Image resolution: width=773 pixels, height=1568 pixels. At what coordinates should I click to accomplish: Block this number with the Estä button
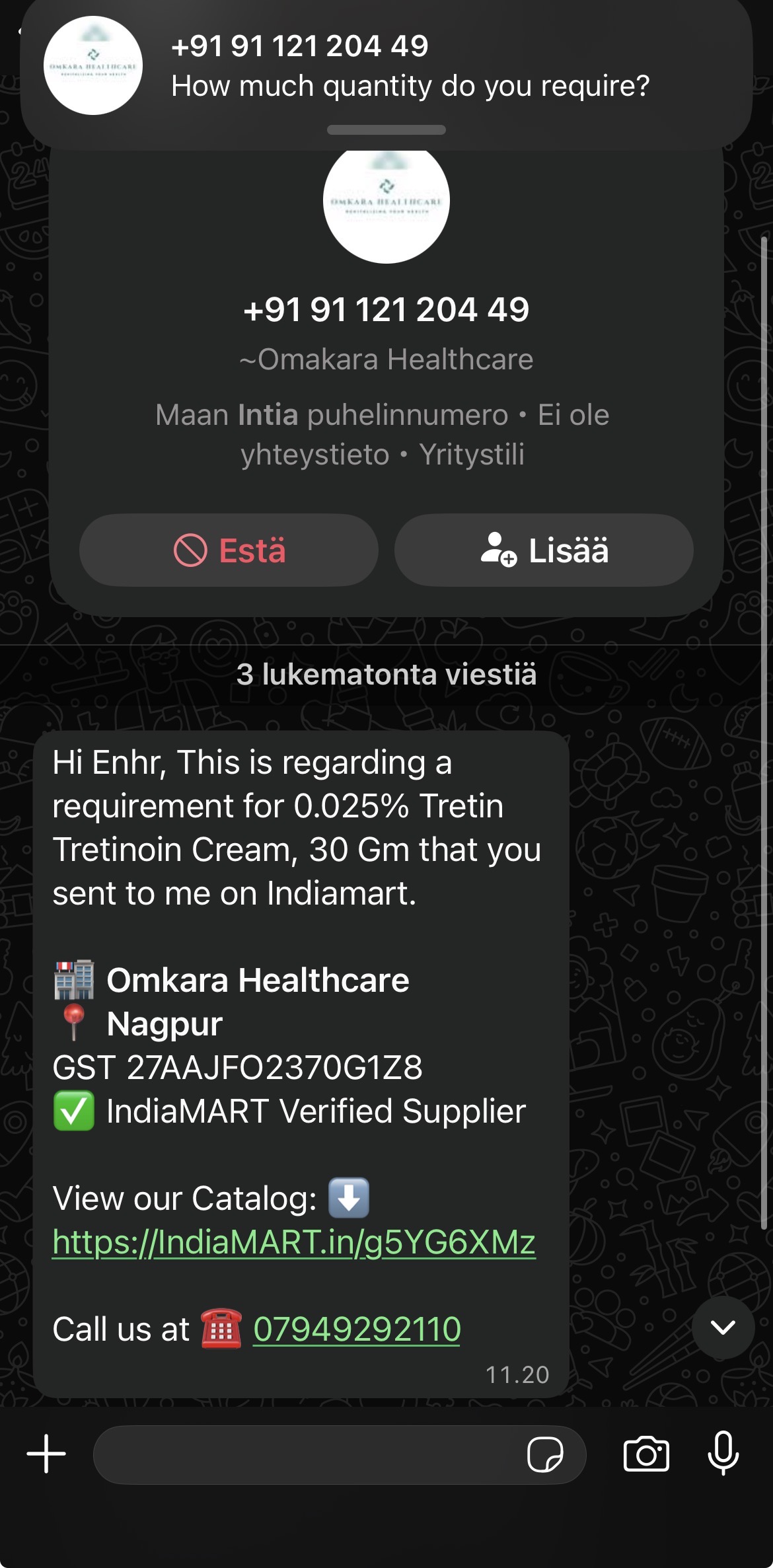point(229,550)
